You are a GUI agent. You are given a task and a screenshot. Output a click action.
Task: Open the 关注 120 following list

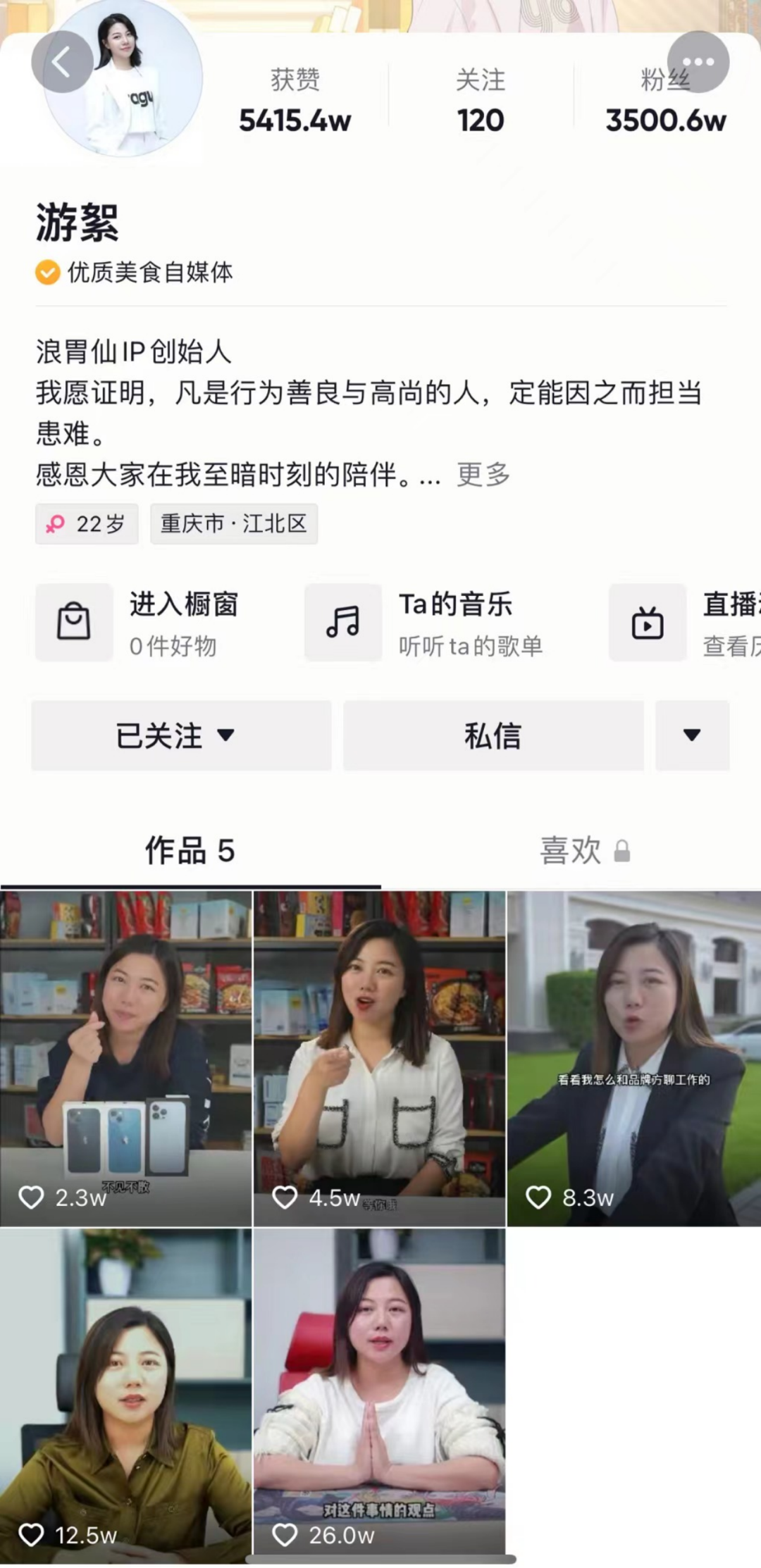481,102
